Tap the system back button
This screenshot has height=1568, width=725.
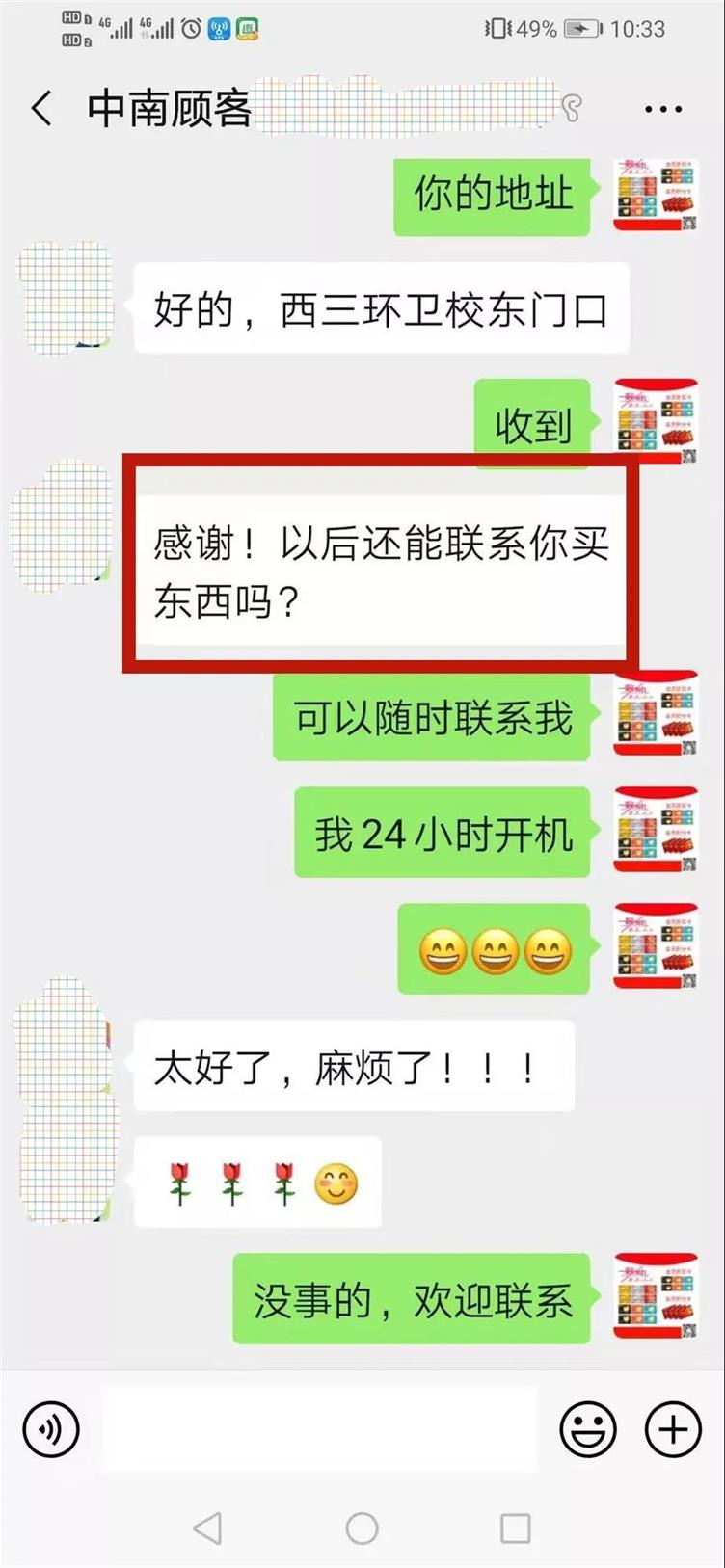pos(207,1528)
